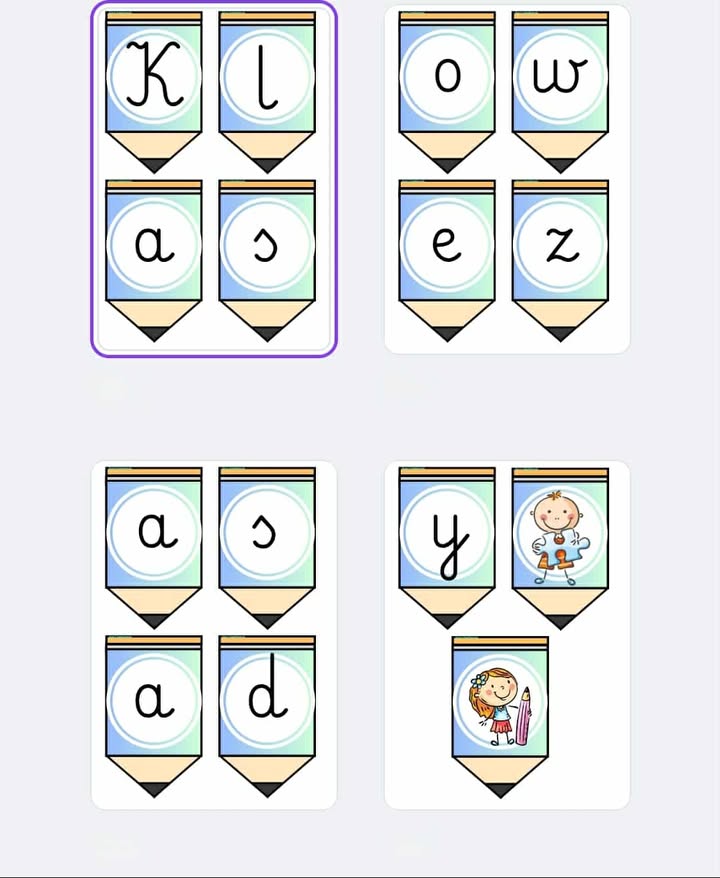The width and height of the screenshot is (720, 878).
Task: Open the page with y and cartoon kids
Action: point(507,634)
